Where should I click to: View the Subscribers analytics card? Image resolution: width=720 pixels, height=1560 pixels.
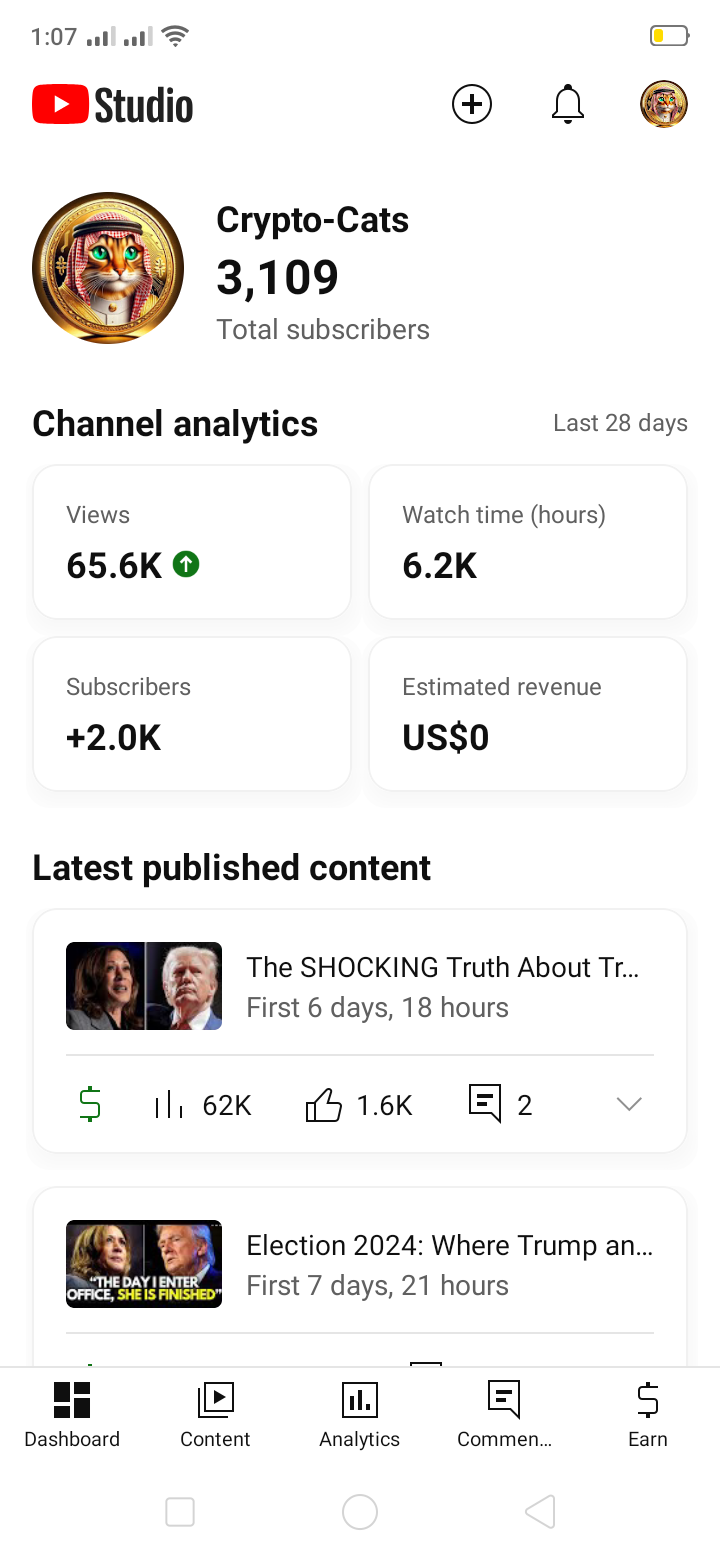tap(192, 714)
